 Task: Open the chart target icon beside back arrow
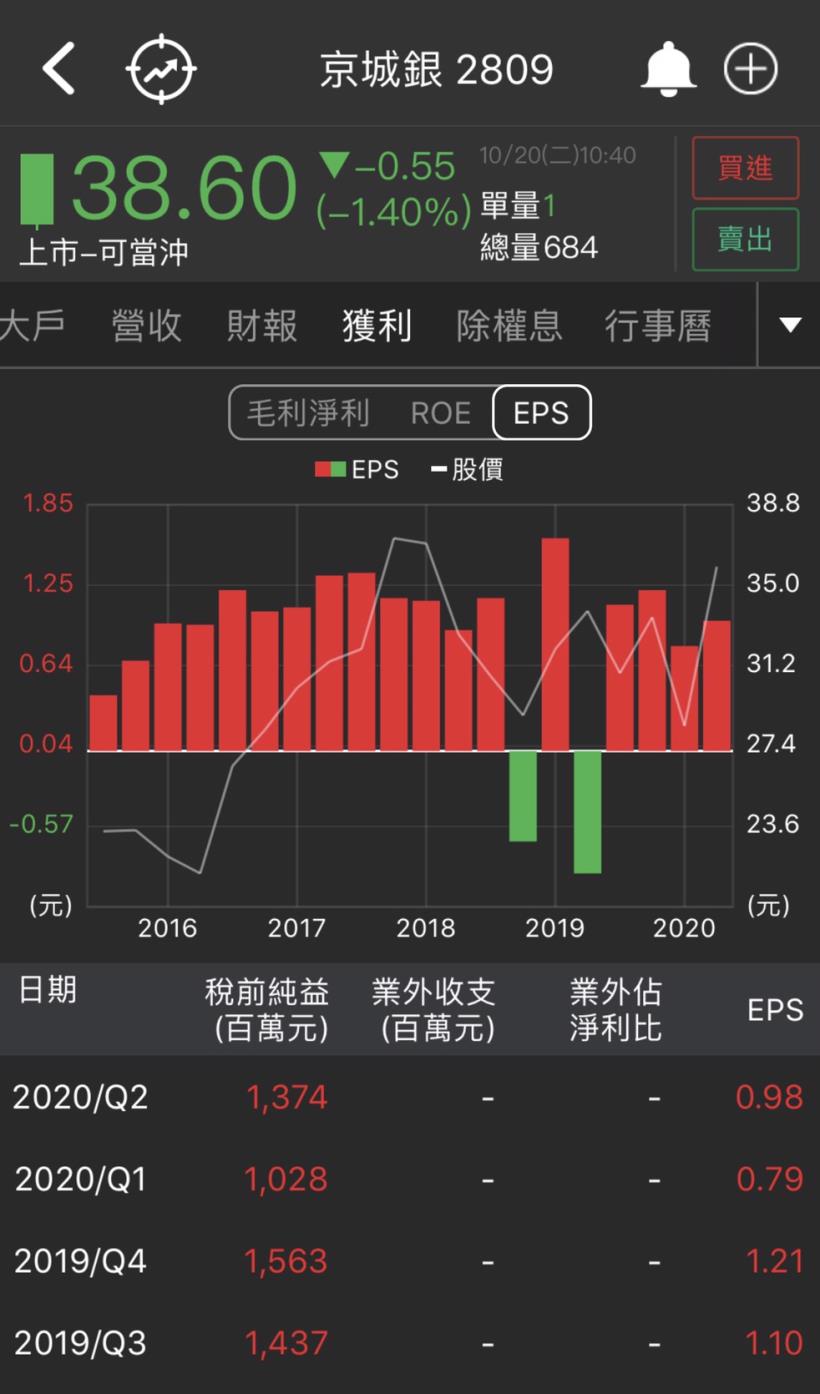(160, 70)
